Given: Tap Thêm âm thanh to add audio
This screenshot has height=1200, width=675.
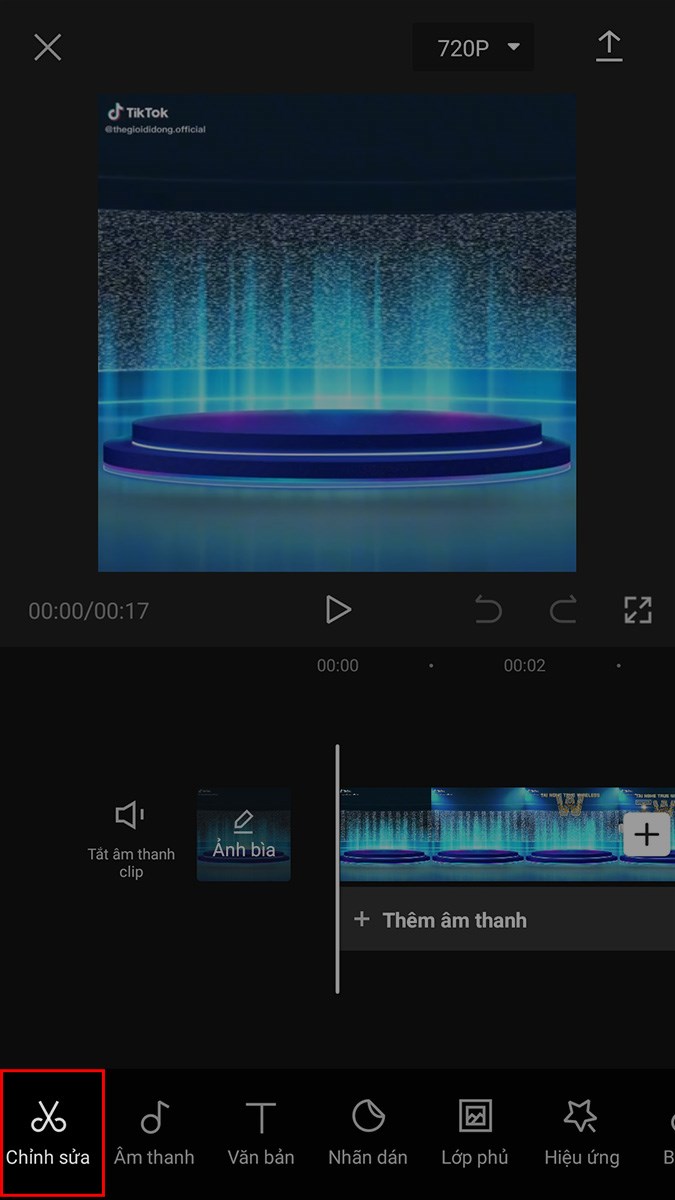Looking at the screenshot, I should [453, 920].
